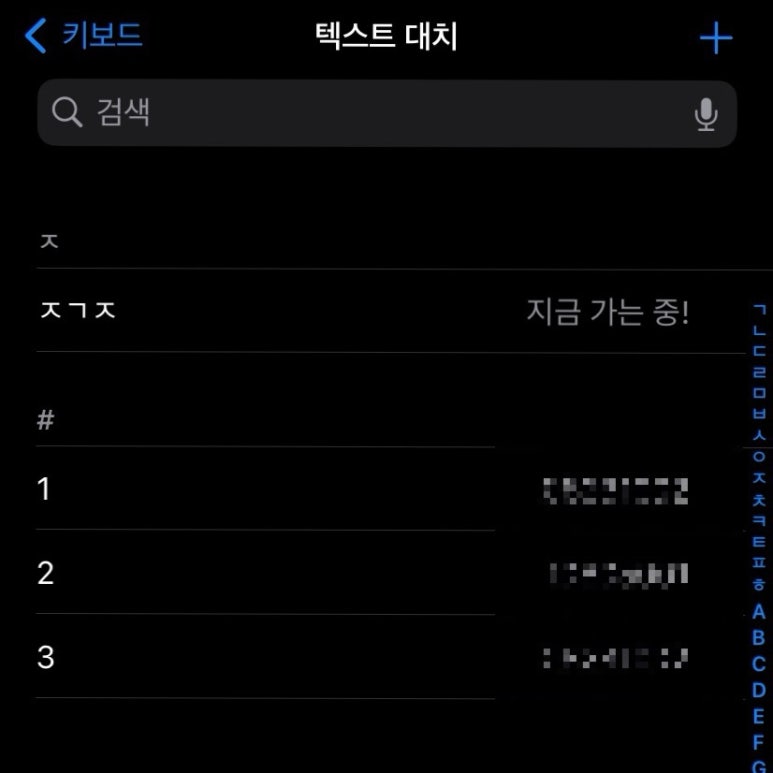
Task: Start voice dictation in search
Action: click(706, 114)
